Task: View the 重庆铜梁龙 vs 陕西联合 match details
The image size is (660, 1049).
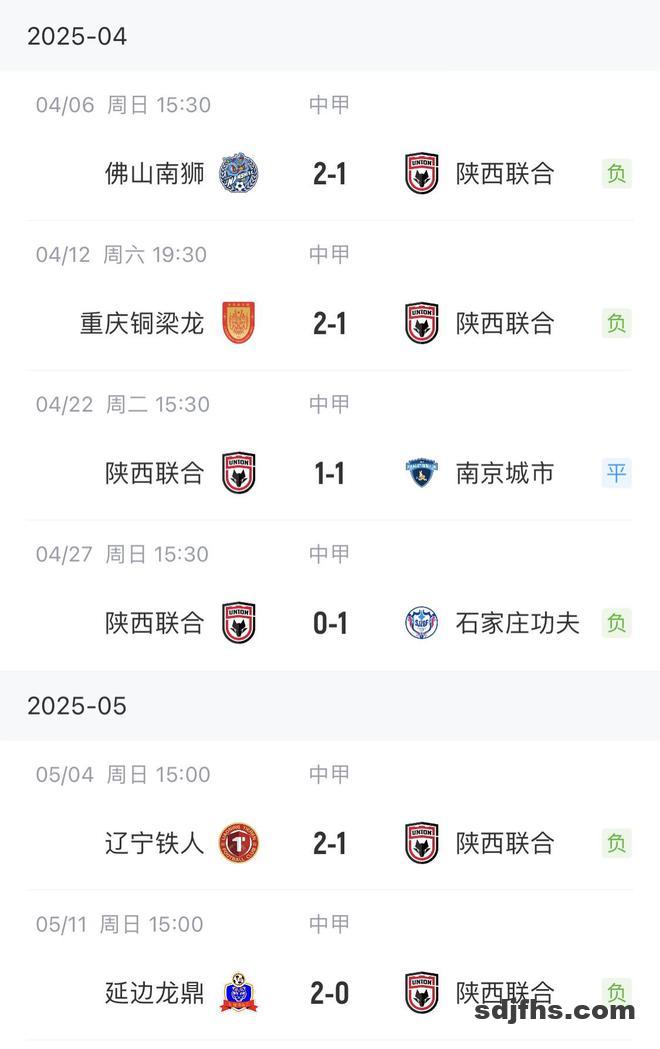Action: point(329,324)
